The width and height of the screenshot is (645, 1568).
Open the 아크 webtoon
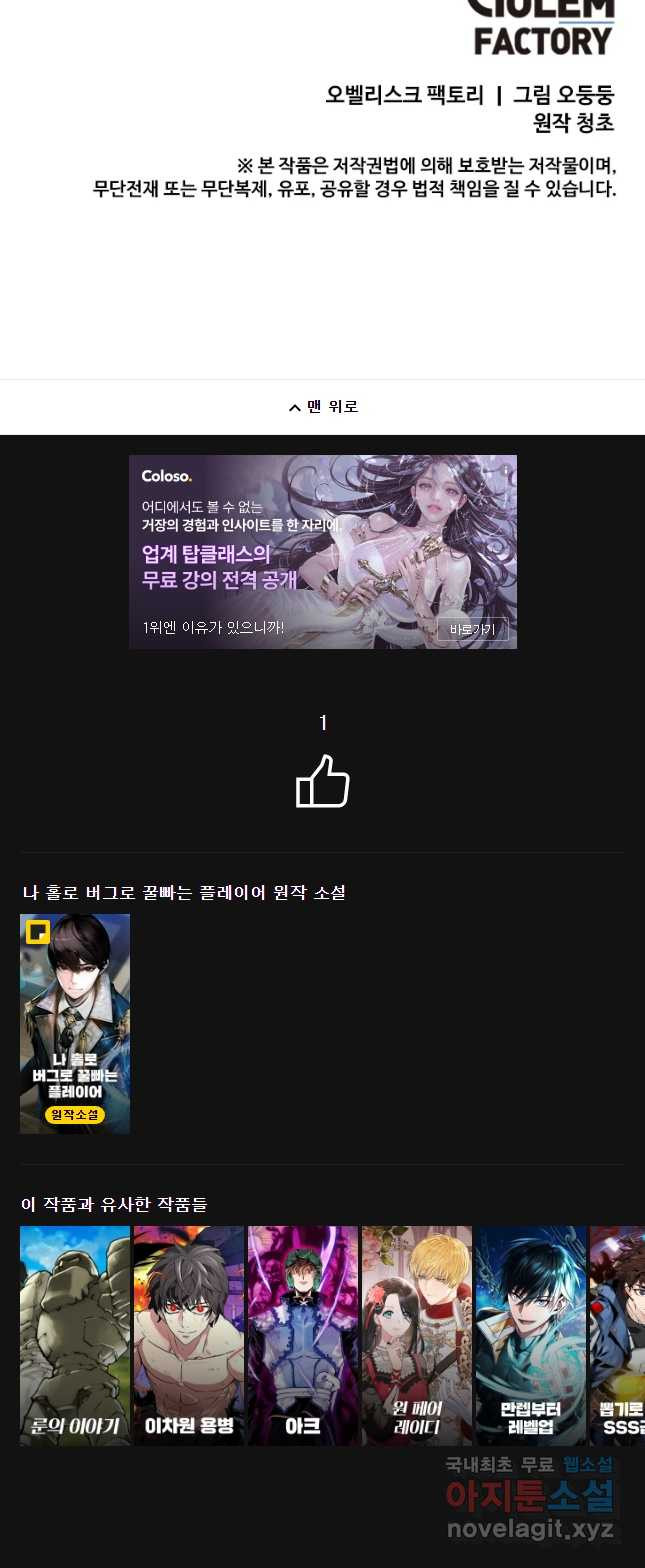(x=303, y=1335)
